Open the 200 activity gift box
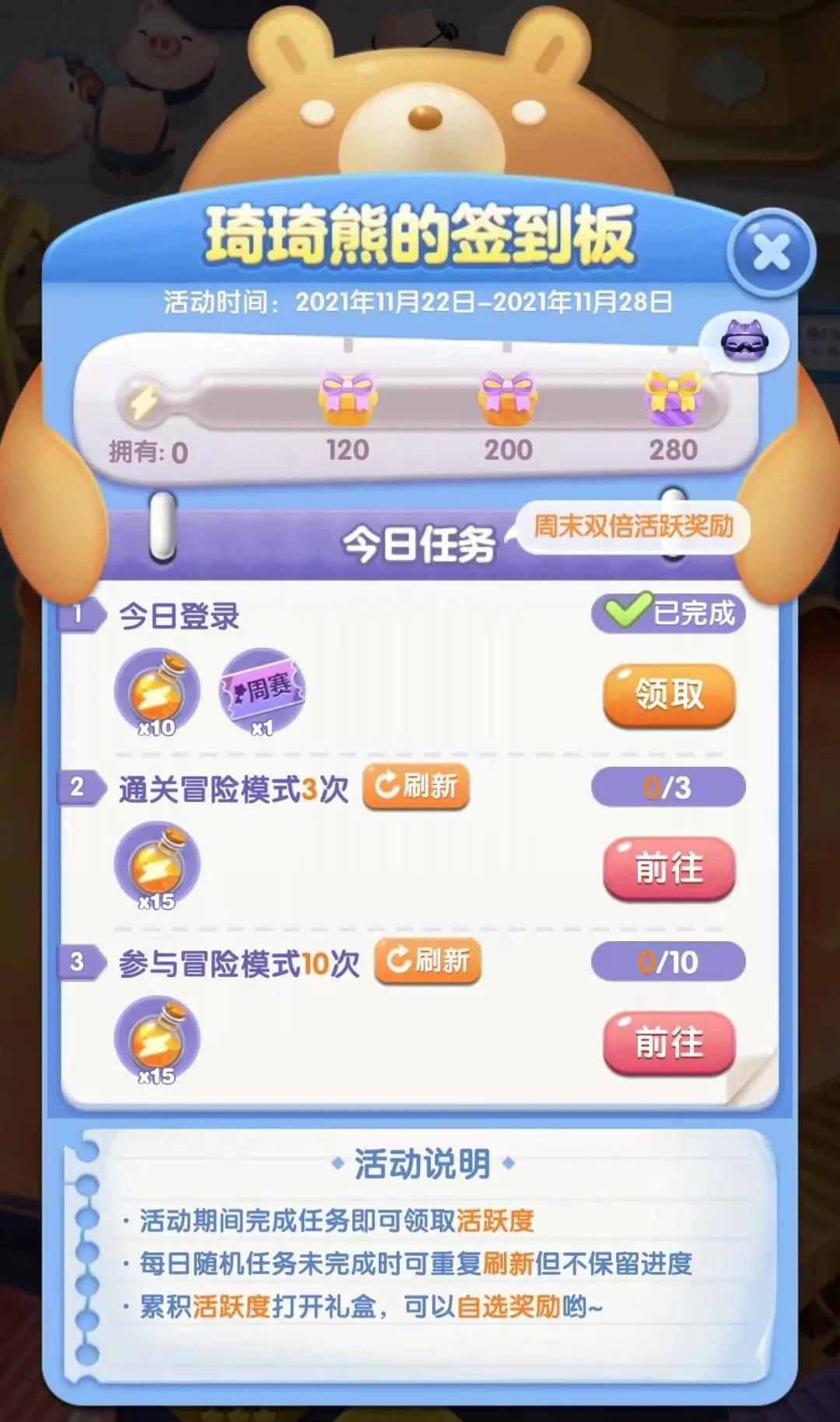The height and width of the screenshot is (1422, 840). pyautogui.click(x=507, y=400)
